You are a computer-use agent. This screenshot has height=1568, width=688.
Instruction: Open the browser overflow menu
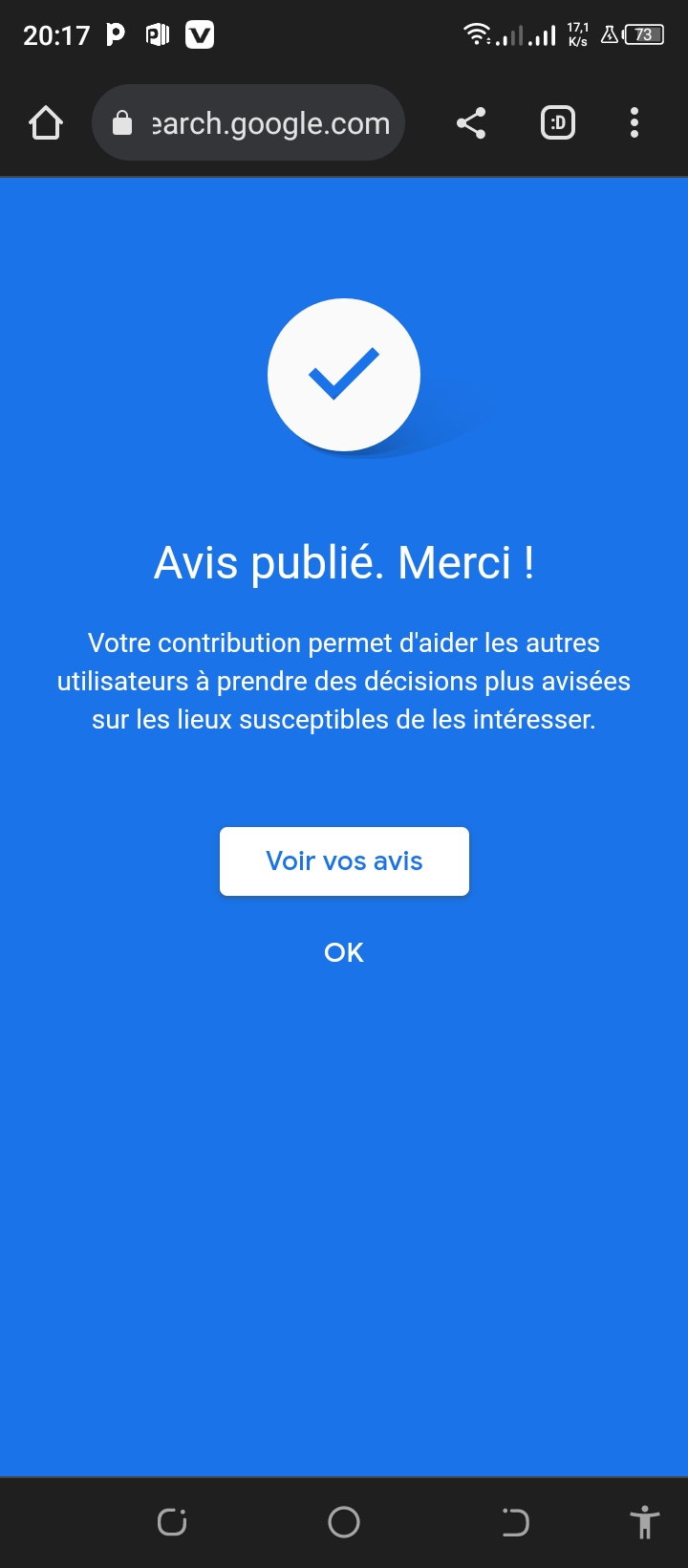click(x=634, y=123)
